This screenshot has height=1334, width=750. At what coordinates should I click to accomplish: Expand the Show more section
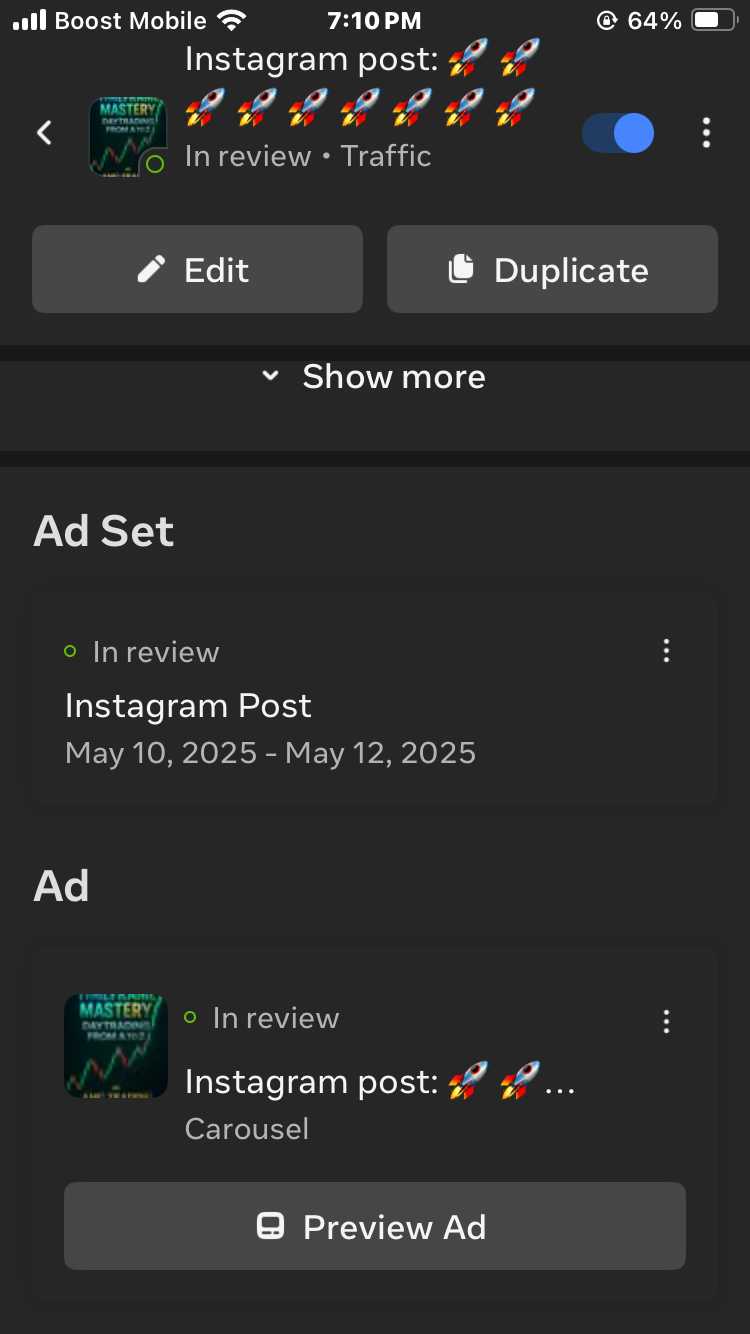coord(374,377)
